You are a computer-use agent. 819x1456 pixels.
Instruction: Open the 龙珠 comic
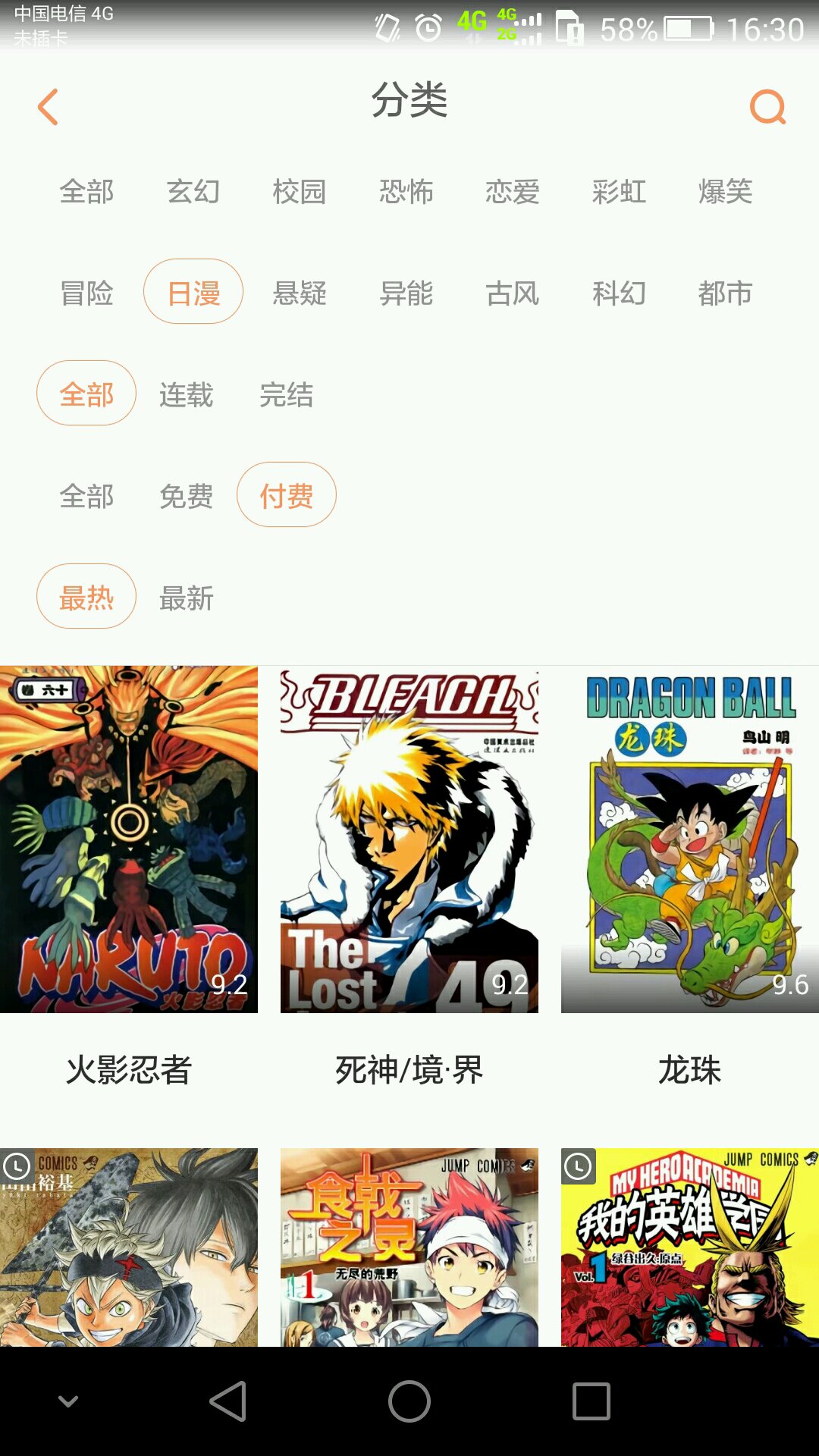[690, 839]
